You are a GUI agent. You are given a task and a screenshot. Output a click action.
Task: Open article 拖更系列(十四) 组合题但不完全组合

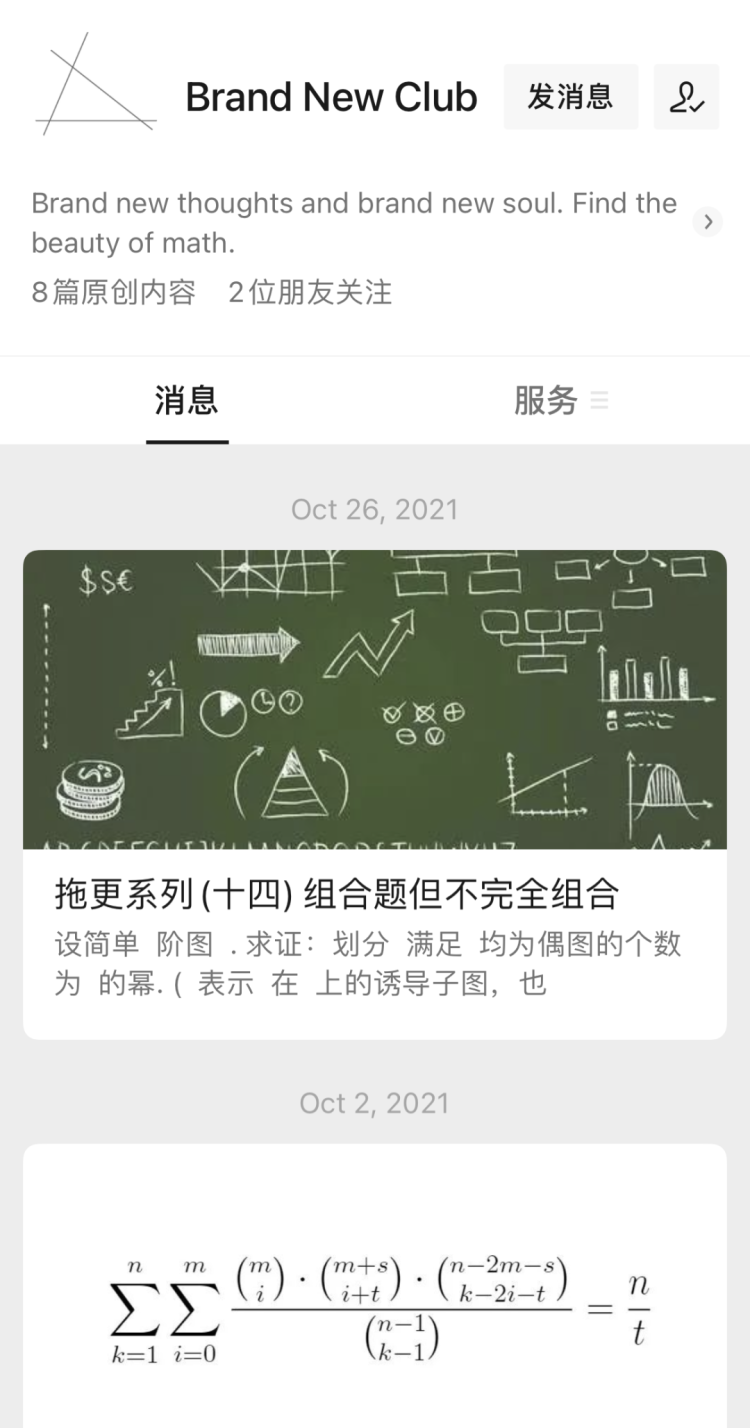[374, 893]
